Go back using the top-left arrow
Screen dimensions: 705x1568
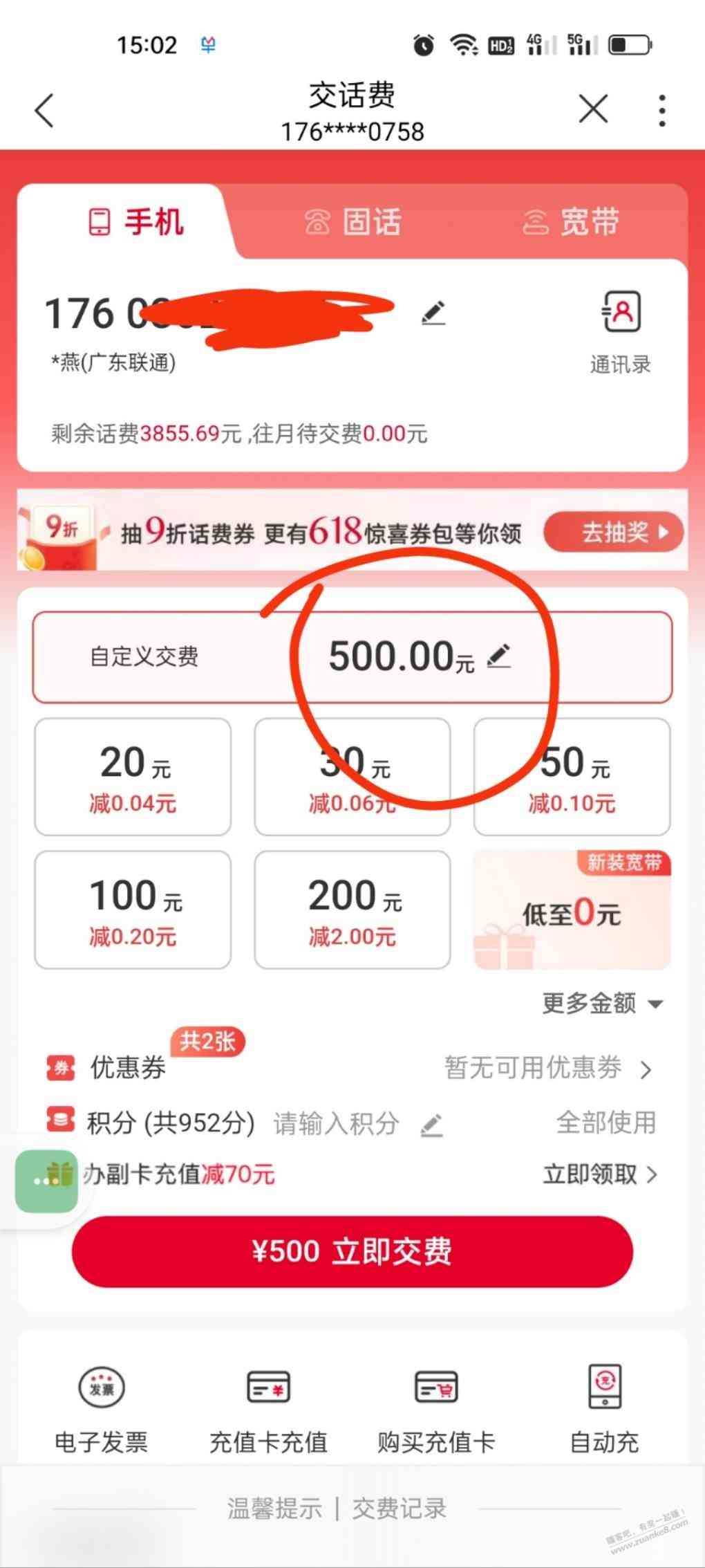[x=44, y=111]
